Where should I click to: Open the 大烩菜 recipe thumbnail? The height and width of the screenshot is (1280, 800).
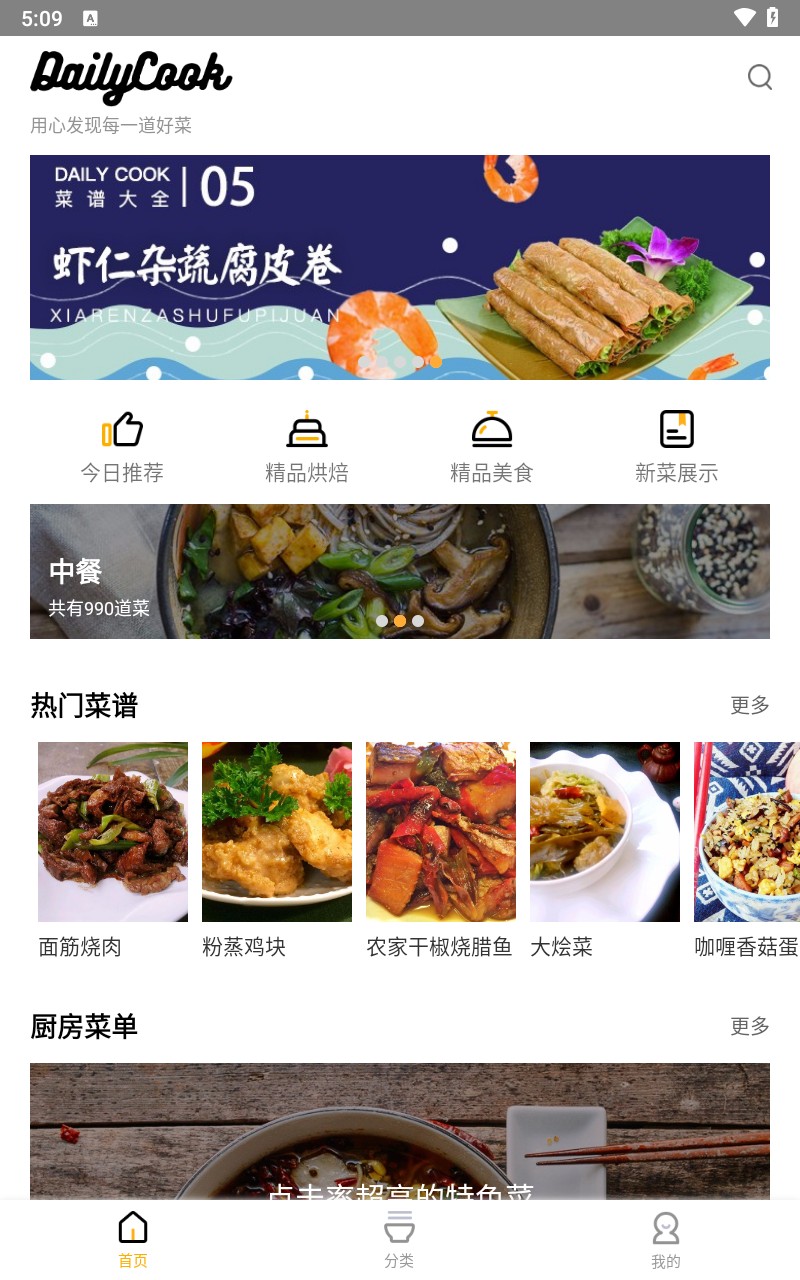pyautogui.click(x=604, y=830)
